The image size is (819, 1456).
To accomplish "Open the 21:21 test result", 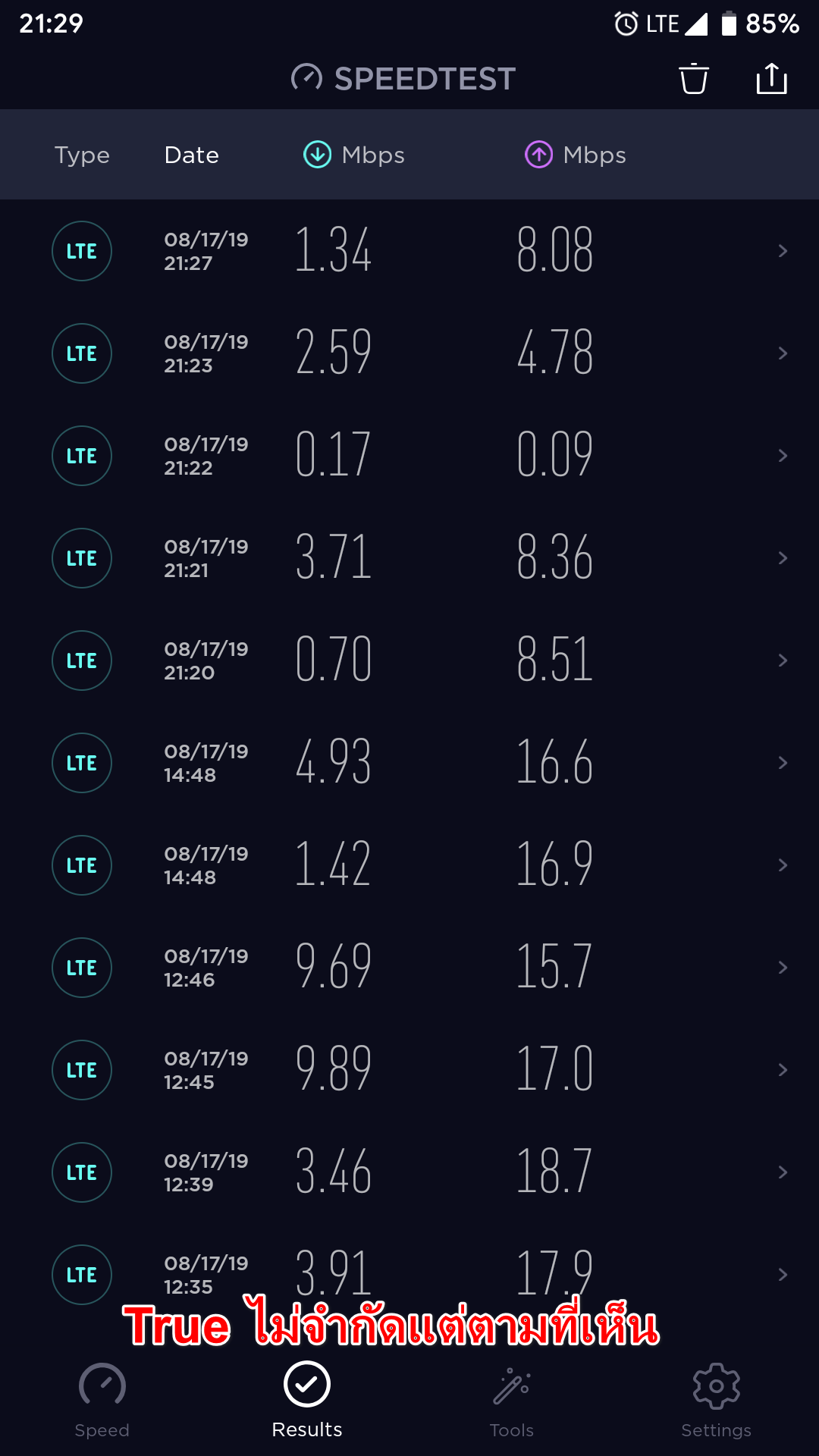I will [409, 558].
